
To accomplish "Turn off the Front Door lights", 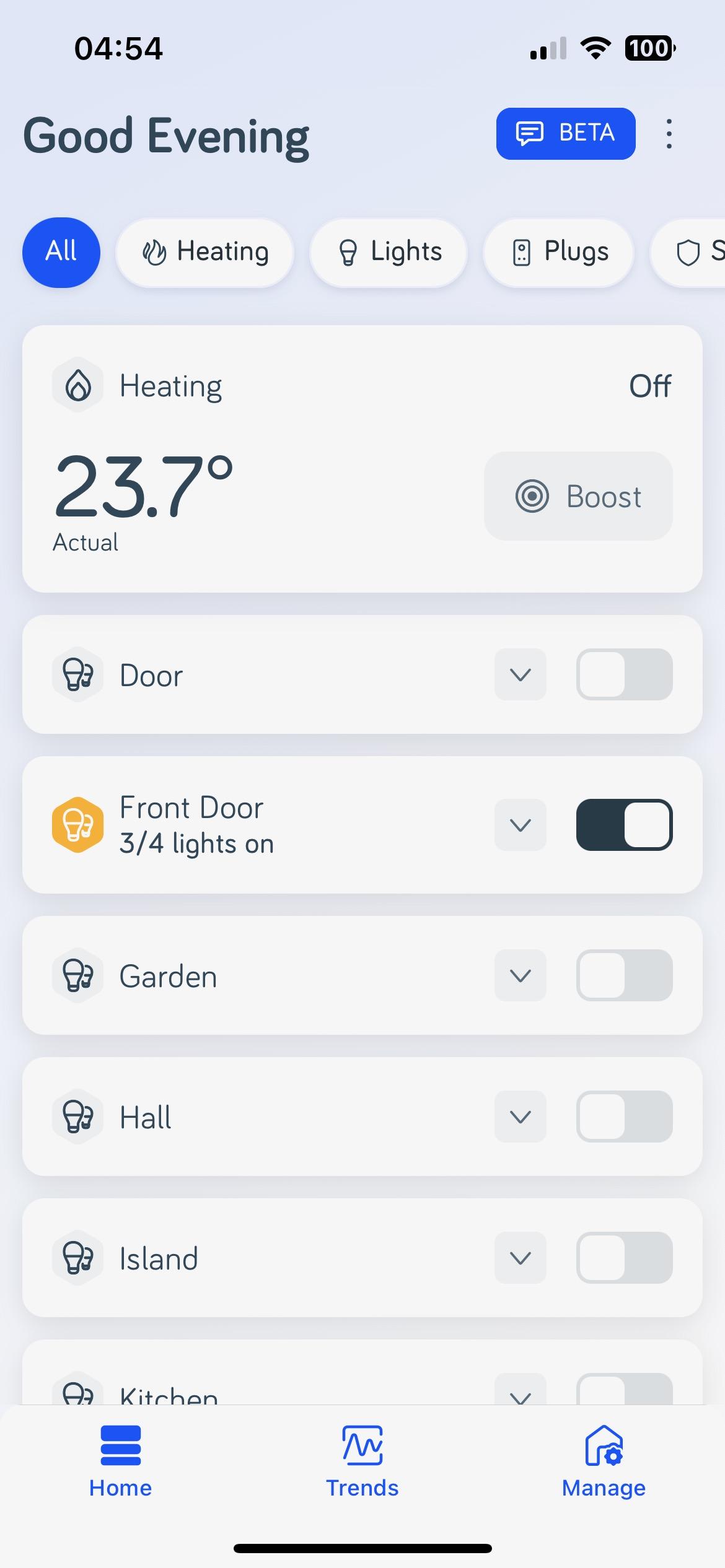I will tap(623, 825).
